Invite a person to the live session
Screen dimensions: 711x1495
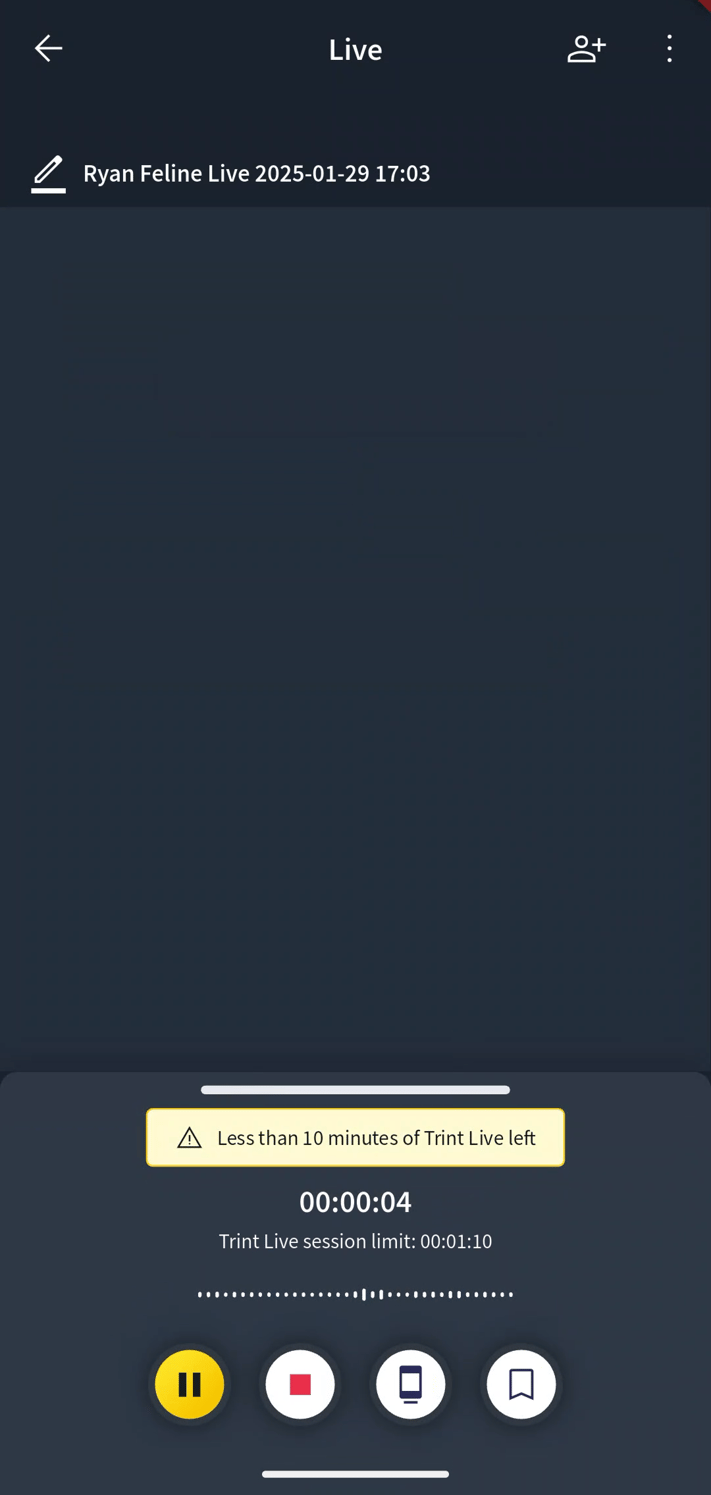[586, 48]
